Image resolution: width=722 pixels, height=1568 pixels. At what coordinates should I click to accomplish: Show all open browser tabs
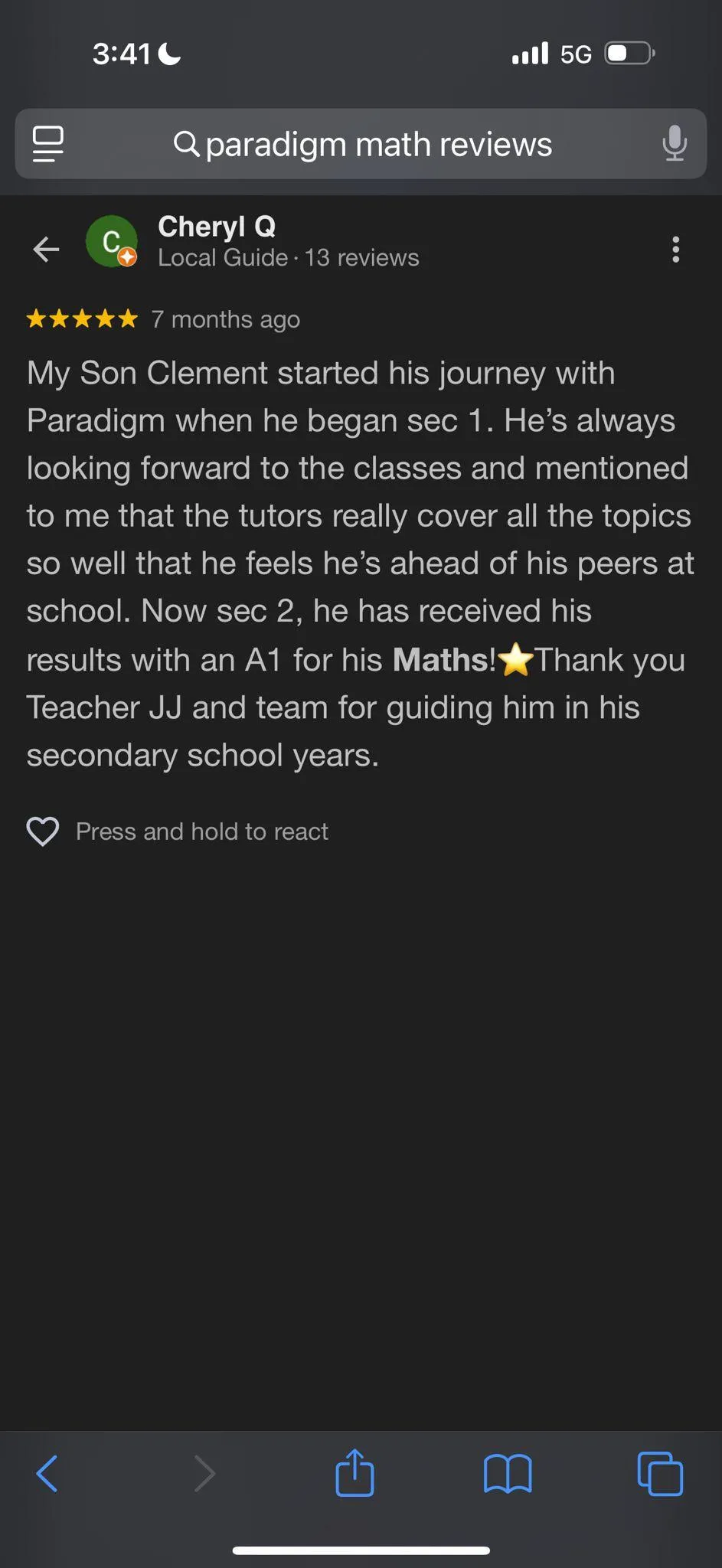tap(660, 1473)
